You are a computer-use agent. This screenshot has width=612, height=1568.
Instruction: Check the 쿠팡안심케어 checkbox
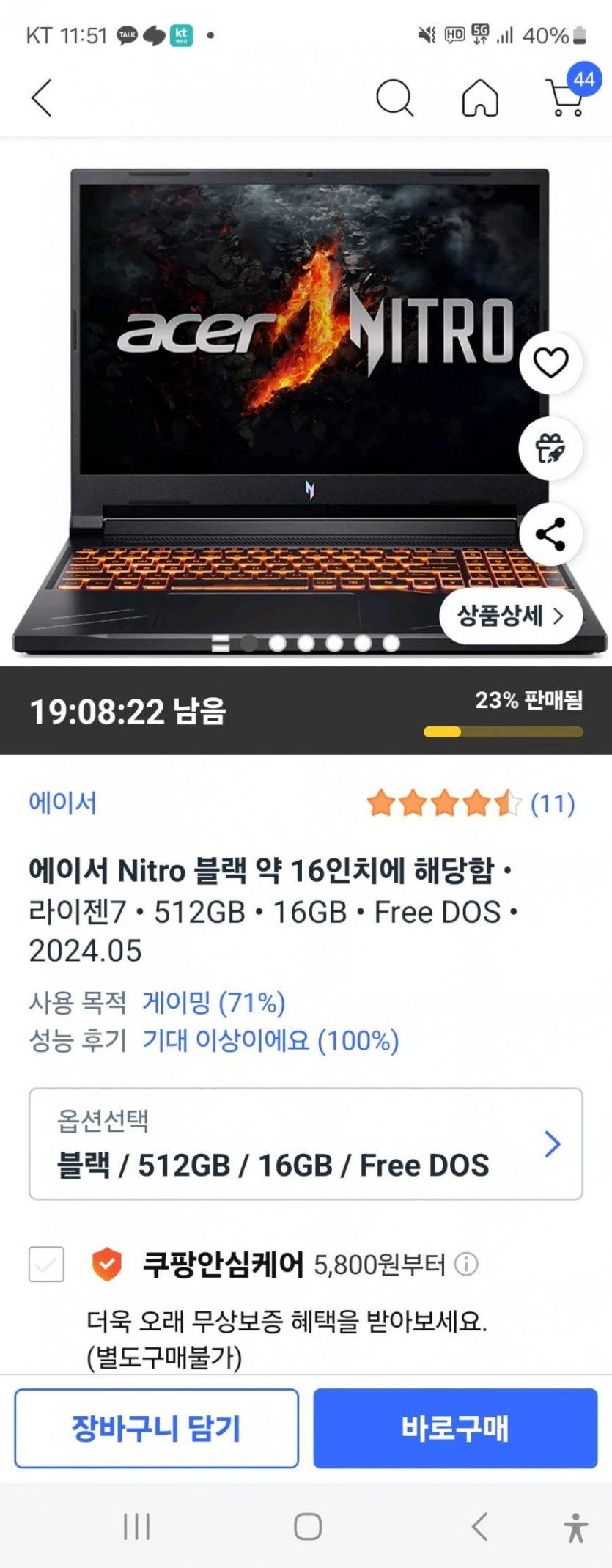click(46, 1264)
